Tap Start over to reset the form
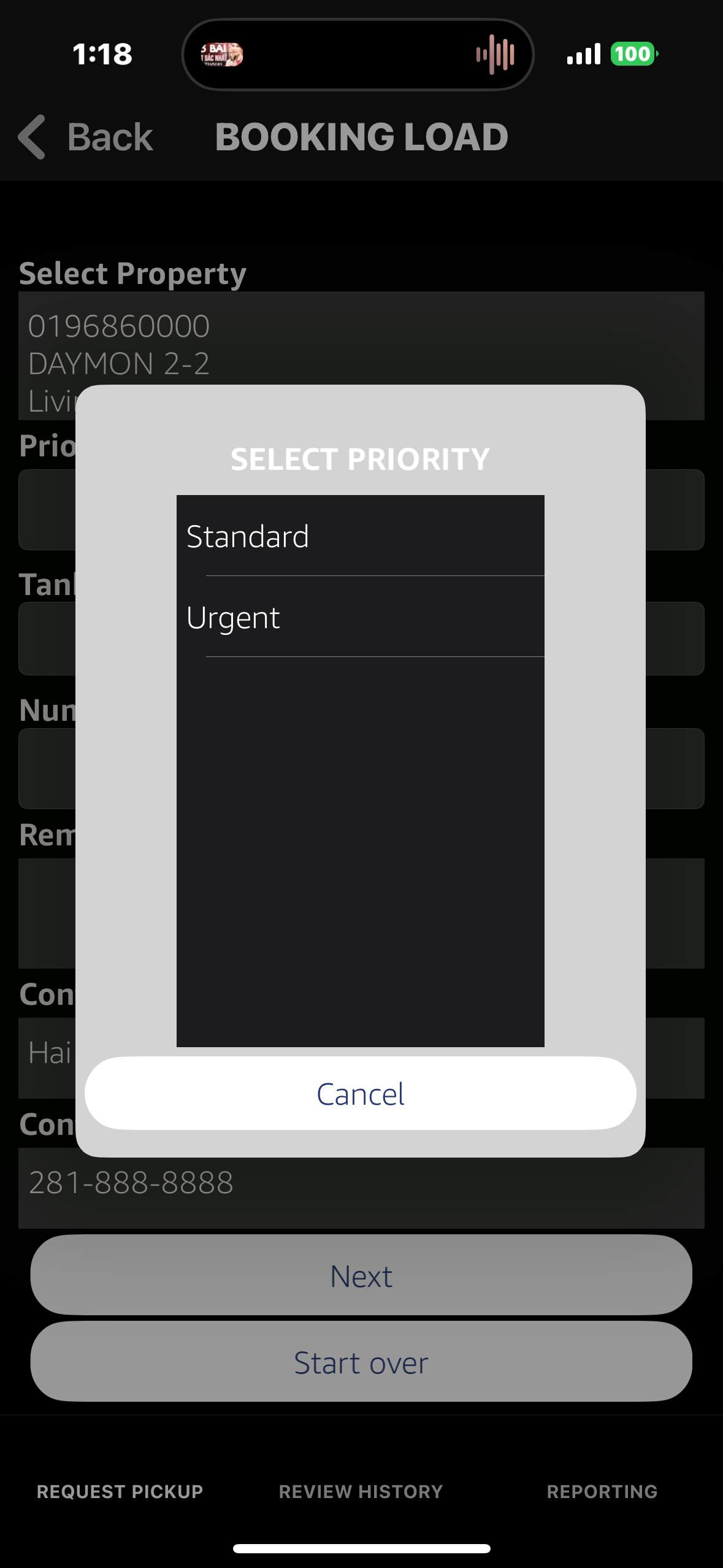The height and width of the screenshot is (1568, 723). (361, 1362)
